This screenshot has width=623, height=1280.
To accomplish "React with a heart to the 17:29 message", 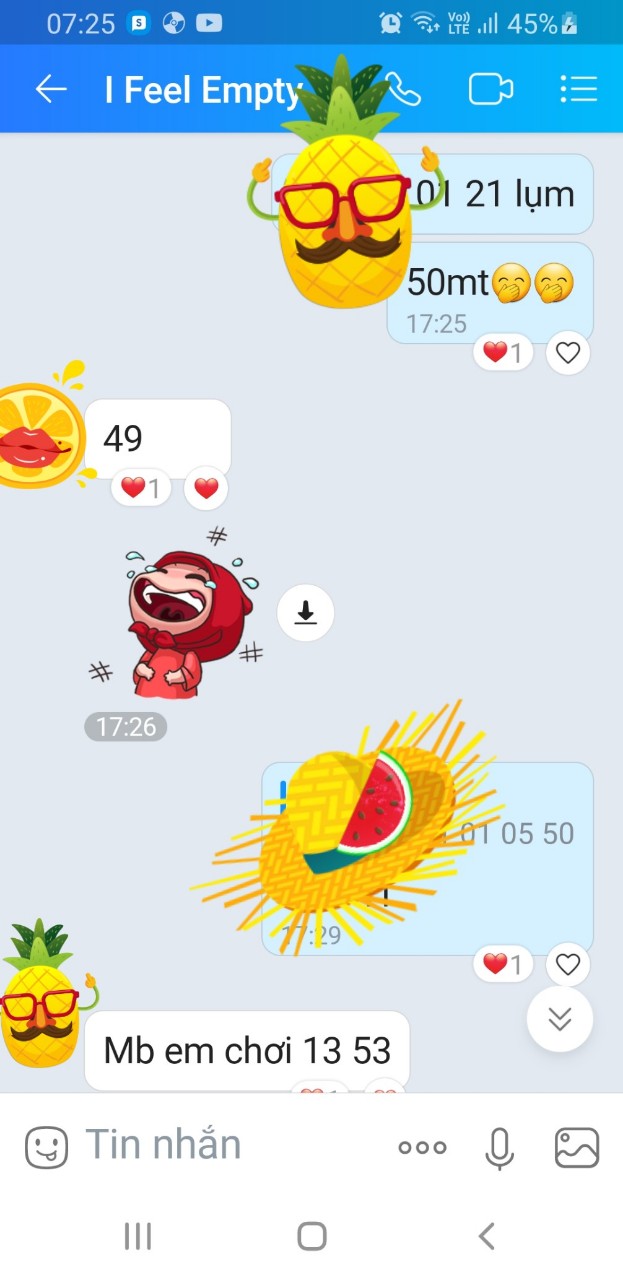I will click(568, 965).
